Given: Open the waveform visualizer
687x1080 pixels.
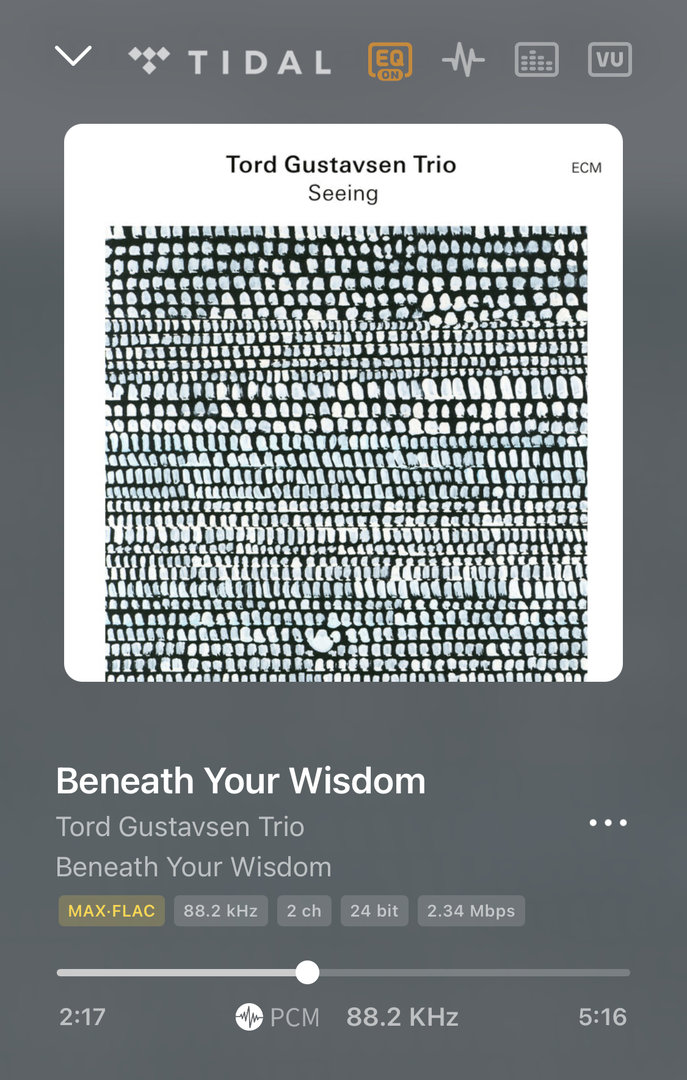Looking at the screenshot, I should 463,61.
